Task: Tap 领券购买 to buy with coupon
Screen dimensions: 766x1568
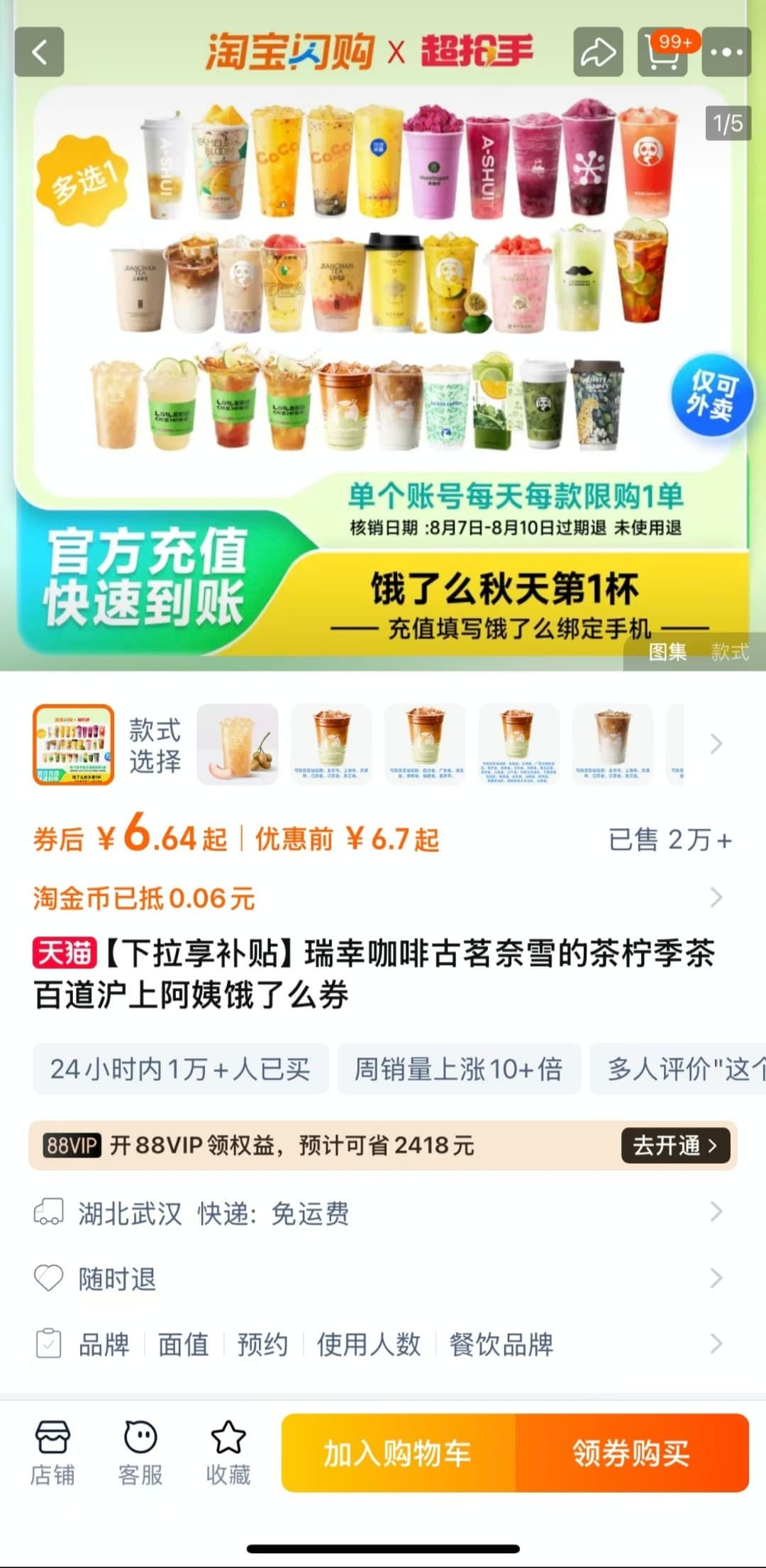Action: point(631,1453)
